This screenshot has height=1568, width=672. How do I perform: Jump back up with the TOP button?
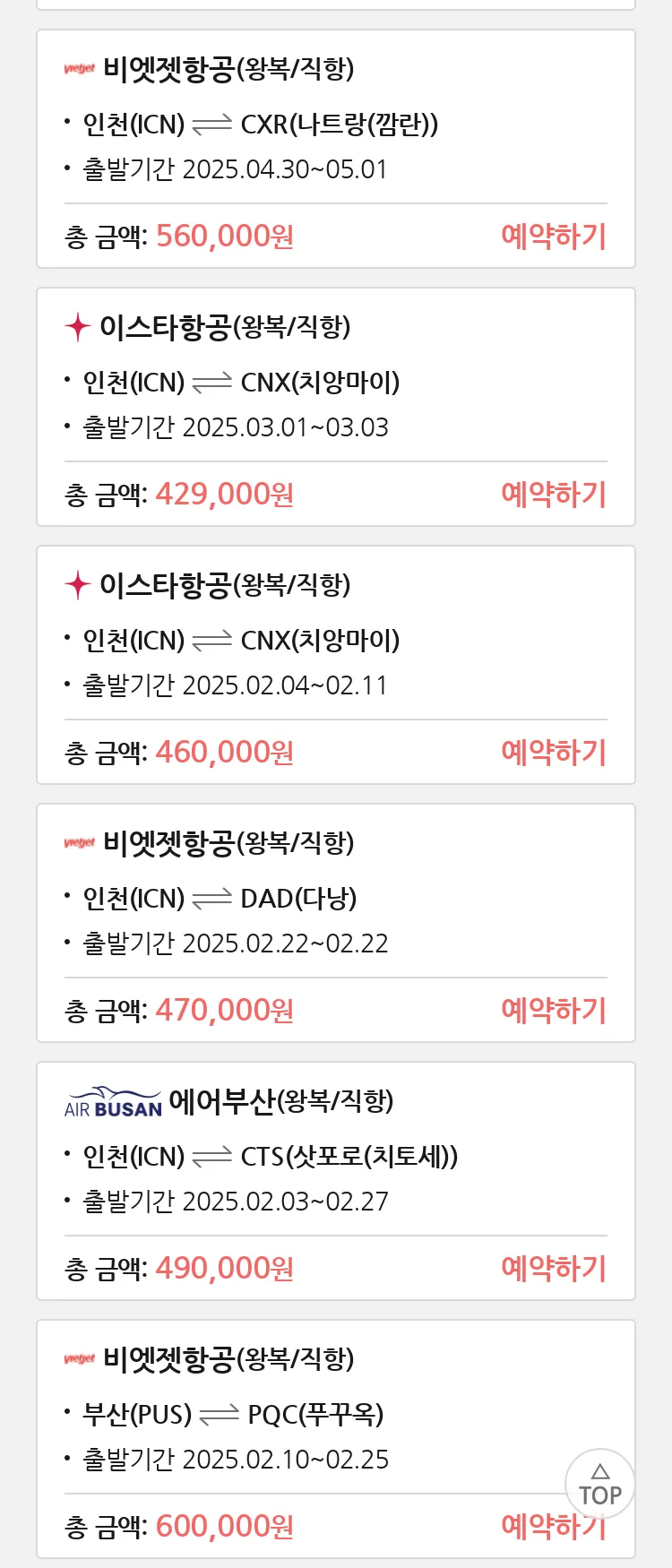(599, 1485)
